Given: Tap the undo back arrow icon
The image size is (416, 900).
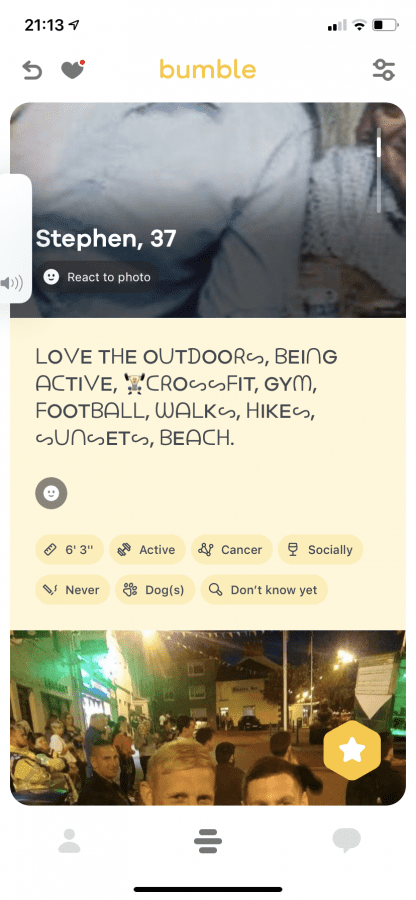Looking at the screenshot, I should coord(32,70).
